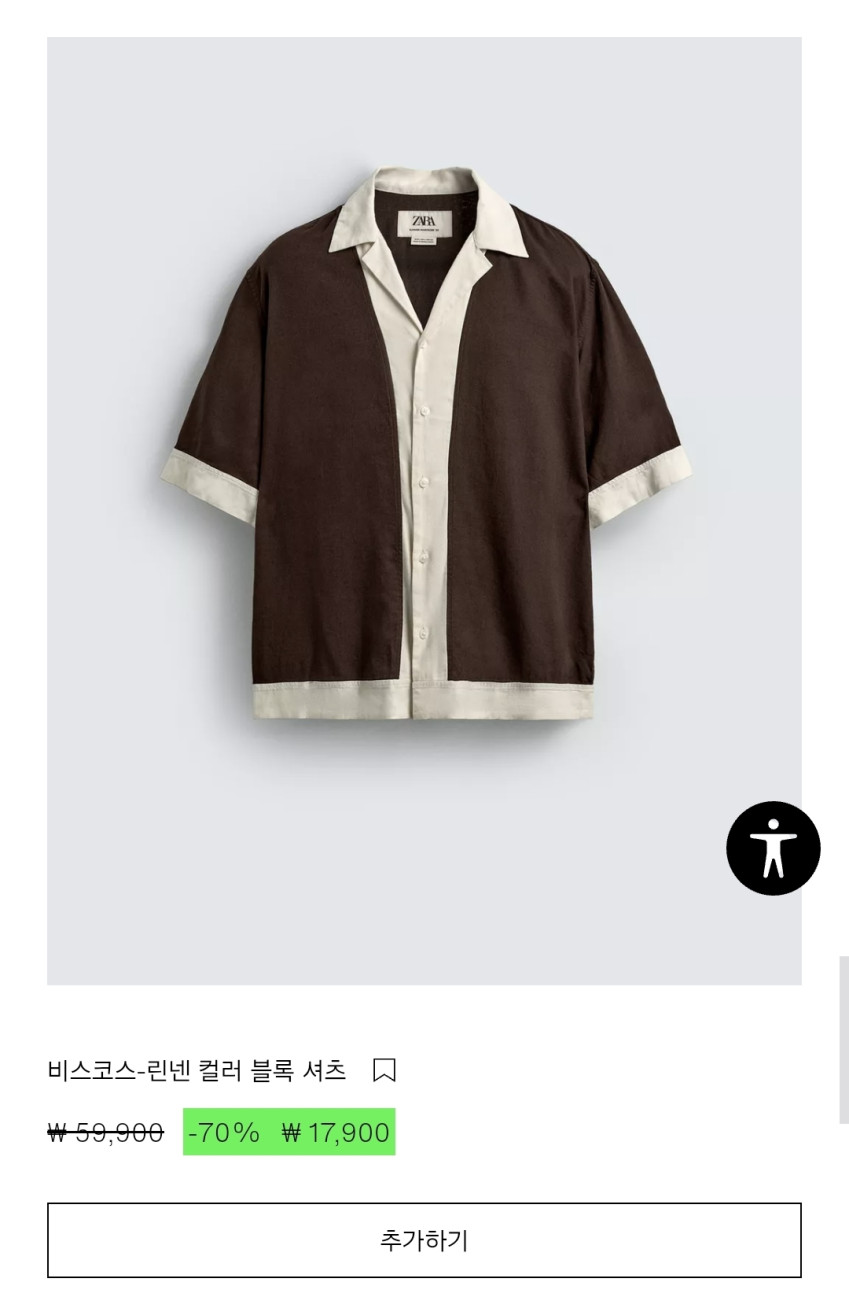849x1308 pixels.
Task: Bookmark the viscose-linen color block shirt
Action: 384,1071
